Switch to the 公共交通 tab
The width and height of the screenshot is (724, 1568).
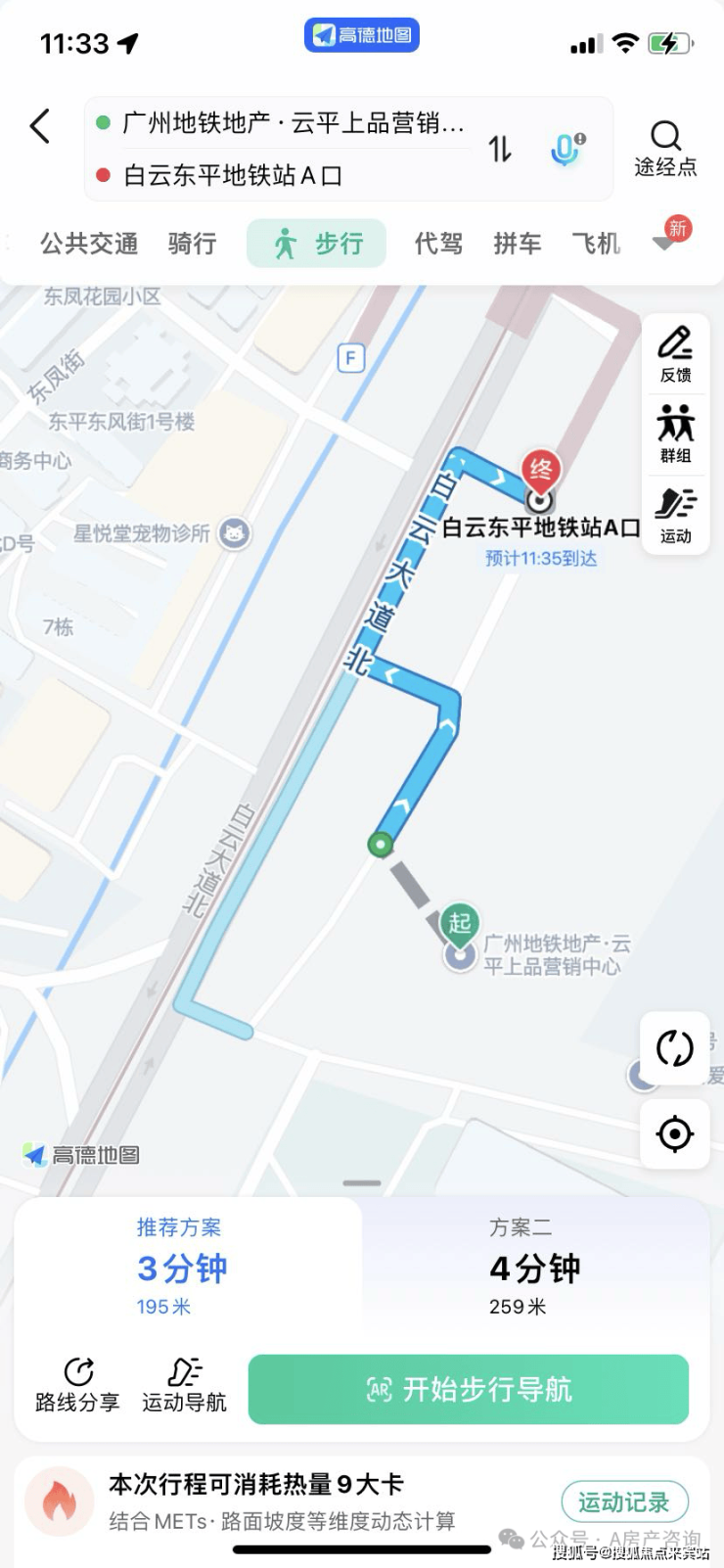pos(89,244)
